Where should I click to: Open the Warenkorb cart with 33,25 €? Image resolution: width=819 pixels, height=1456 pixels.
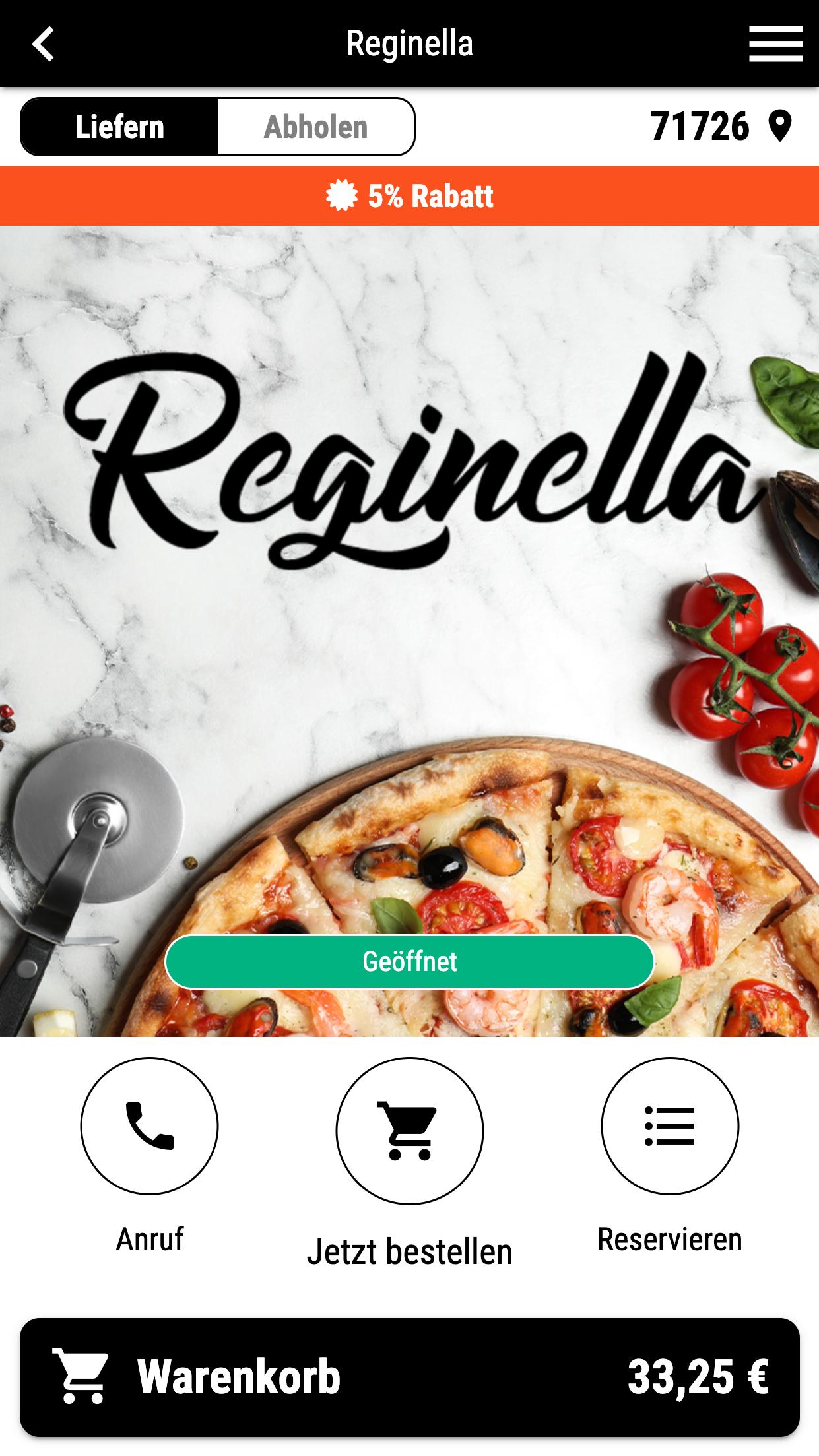409,1377
